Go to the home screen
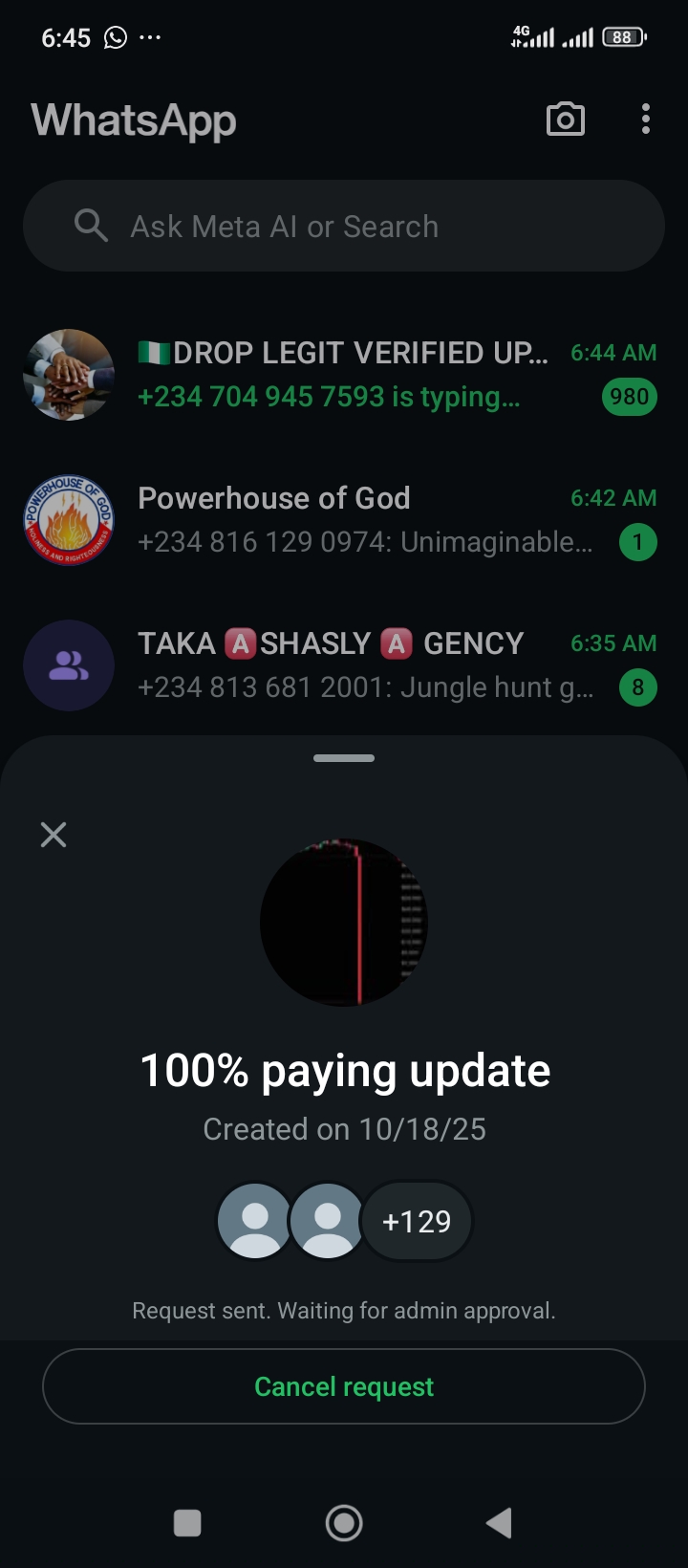Screen dimensions: 688x1568 coord(344,1522)
